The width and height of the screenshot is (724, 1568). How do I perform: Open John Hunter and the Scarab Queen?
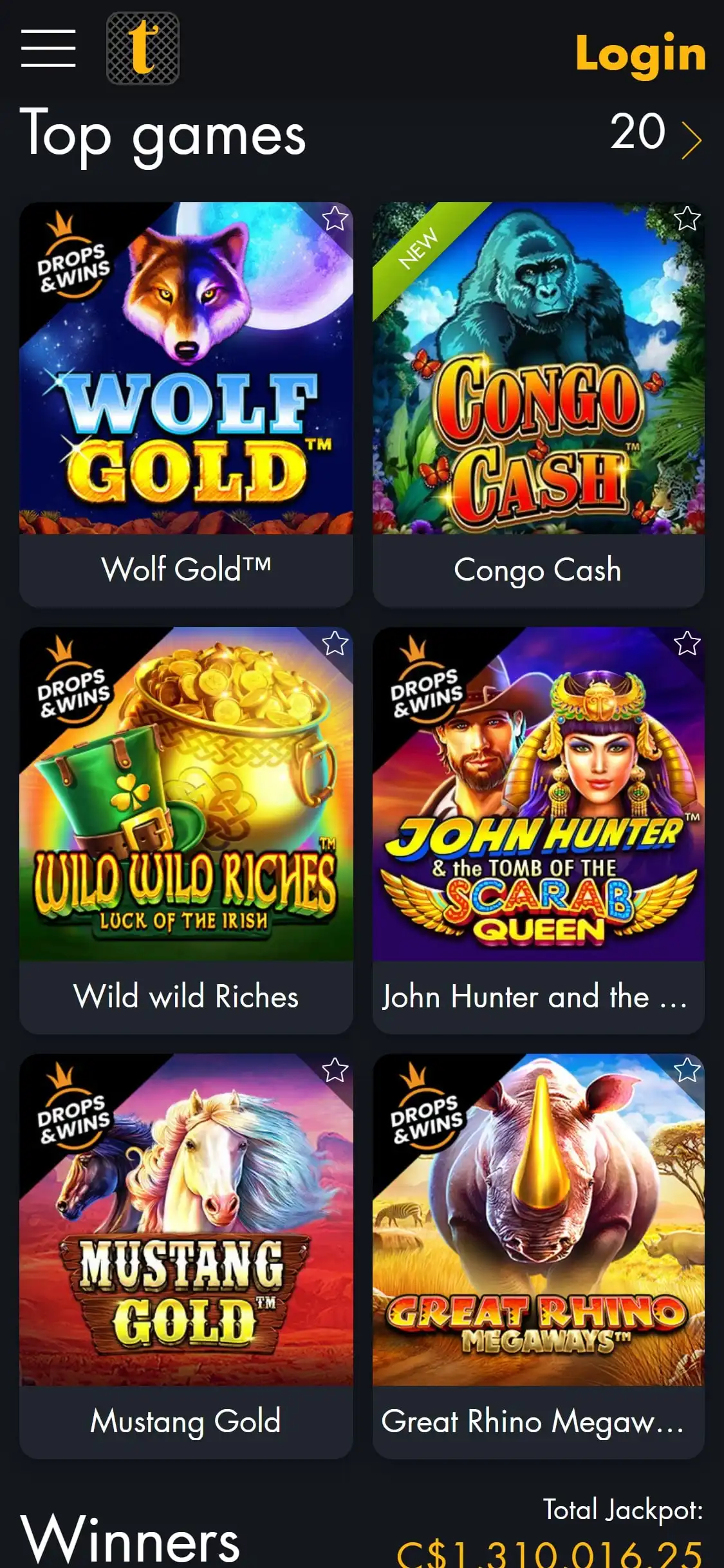click(x=538, y=794)
